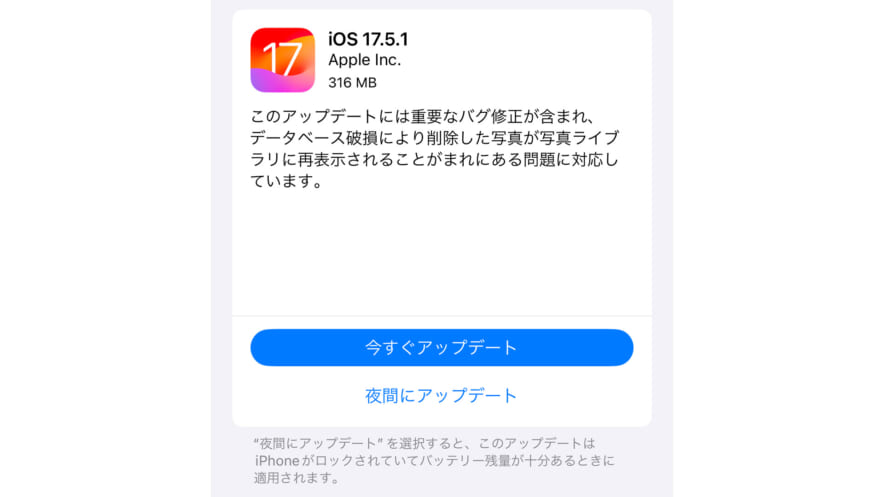Choose 夜間にアップデート option
884x497 pixels.
441,395
